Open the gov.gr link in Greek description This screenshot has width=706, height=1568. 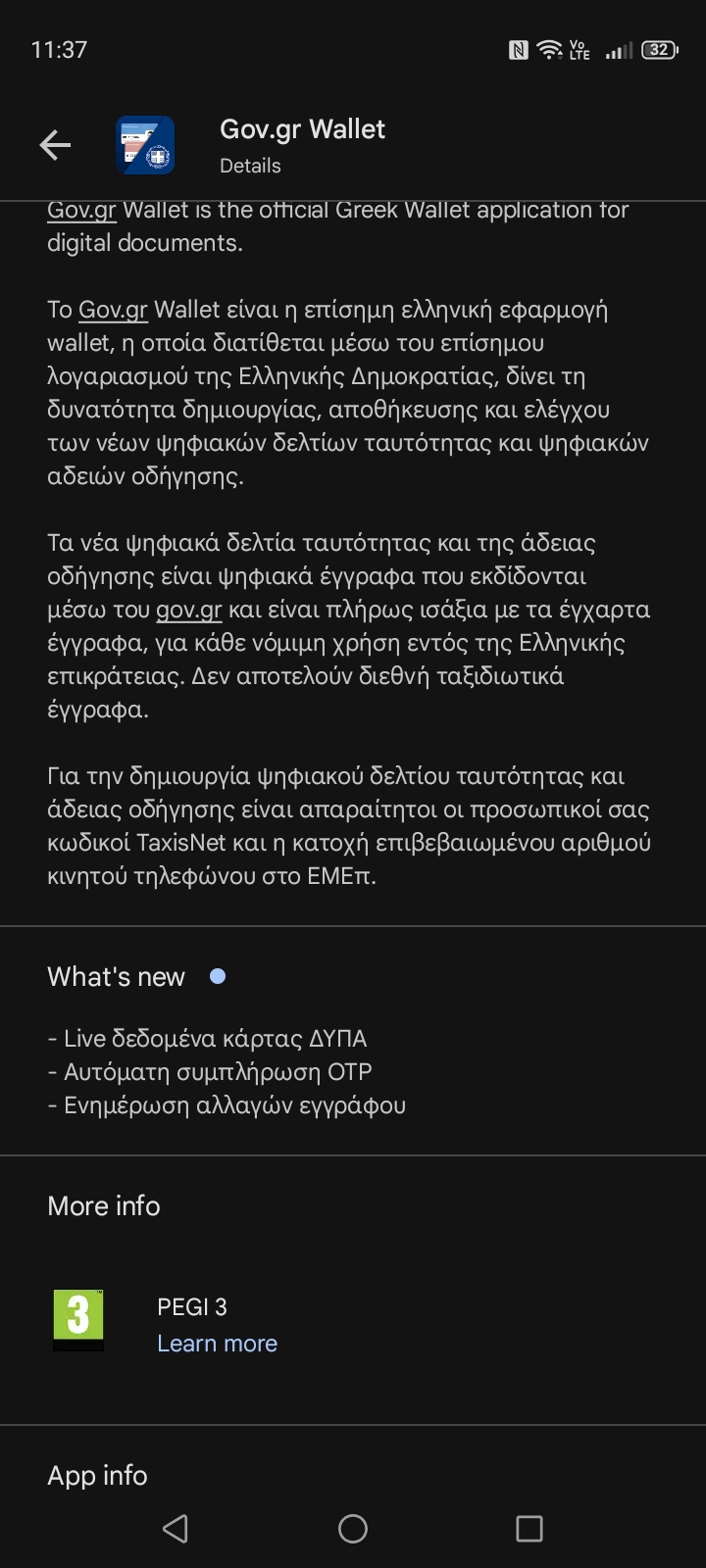tap(188, 610)
